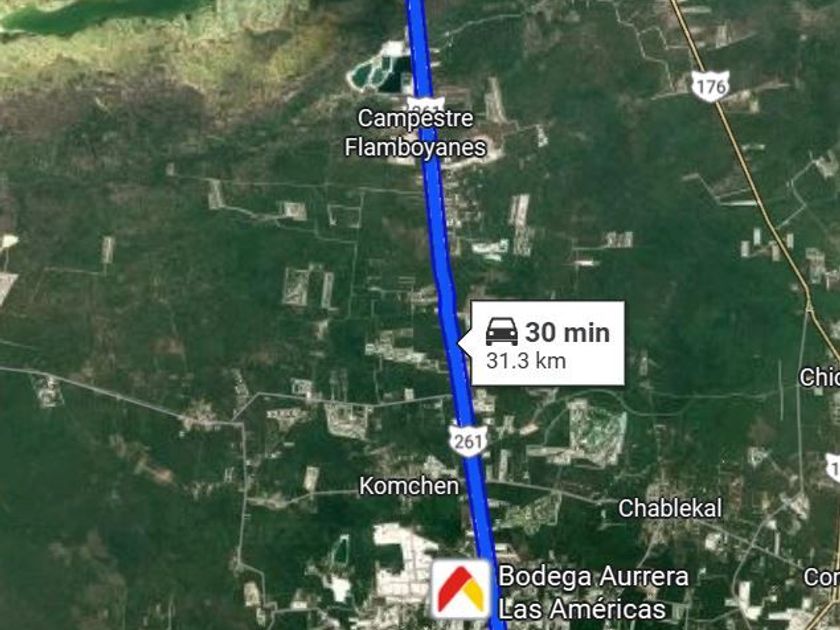Image resolution: width=840 pixels, height=630 pixels.
Task: Select the Chablekal place label
Action: (x=669, y=508)
